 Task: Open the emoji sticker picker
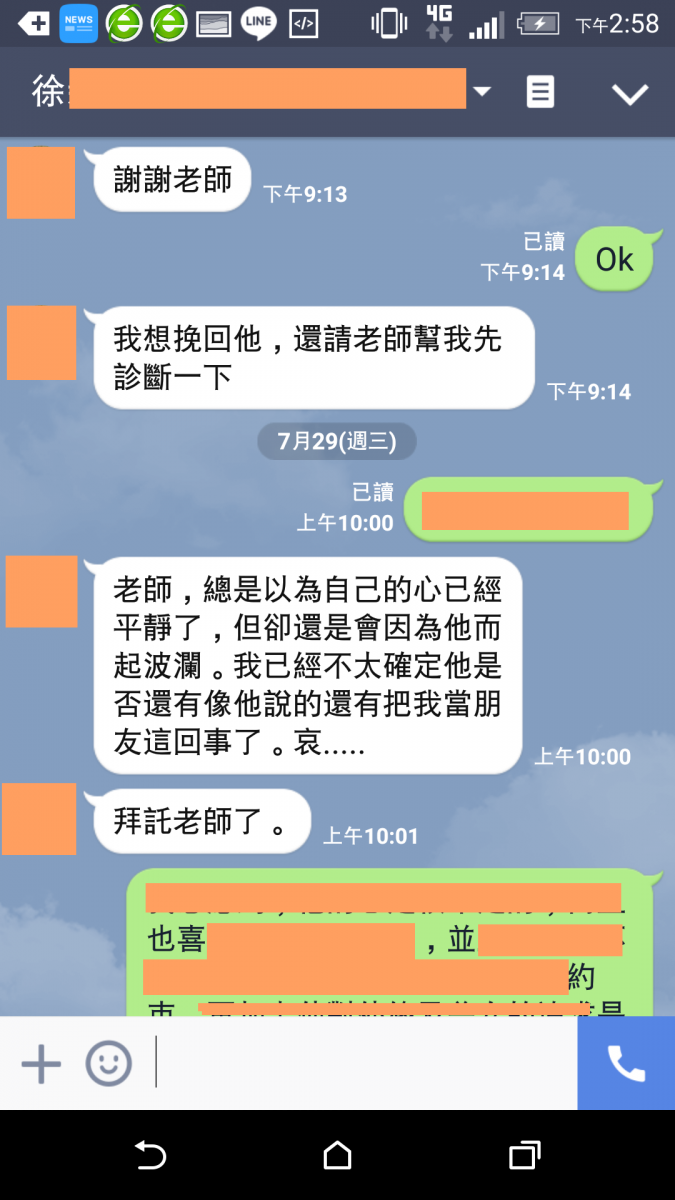click(108, 1063)
